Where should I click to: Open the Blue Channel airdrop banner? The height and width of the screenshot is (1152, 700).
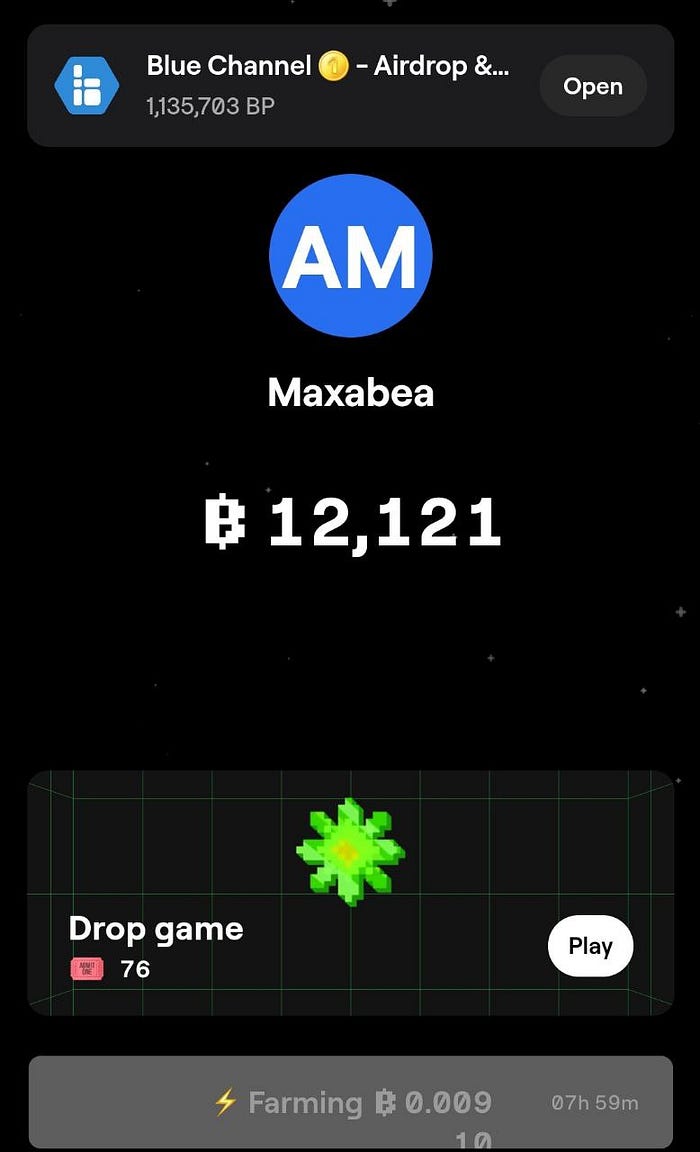[592, 87]
